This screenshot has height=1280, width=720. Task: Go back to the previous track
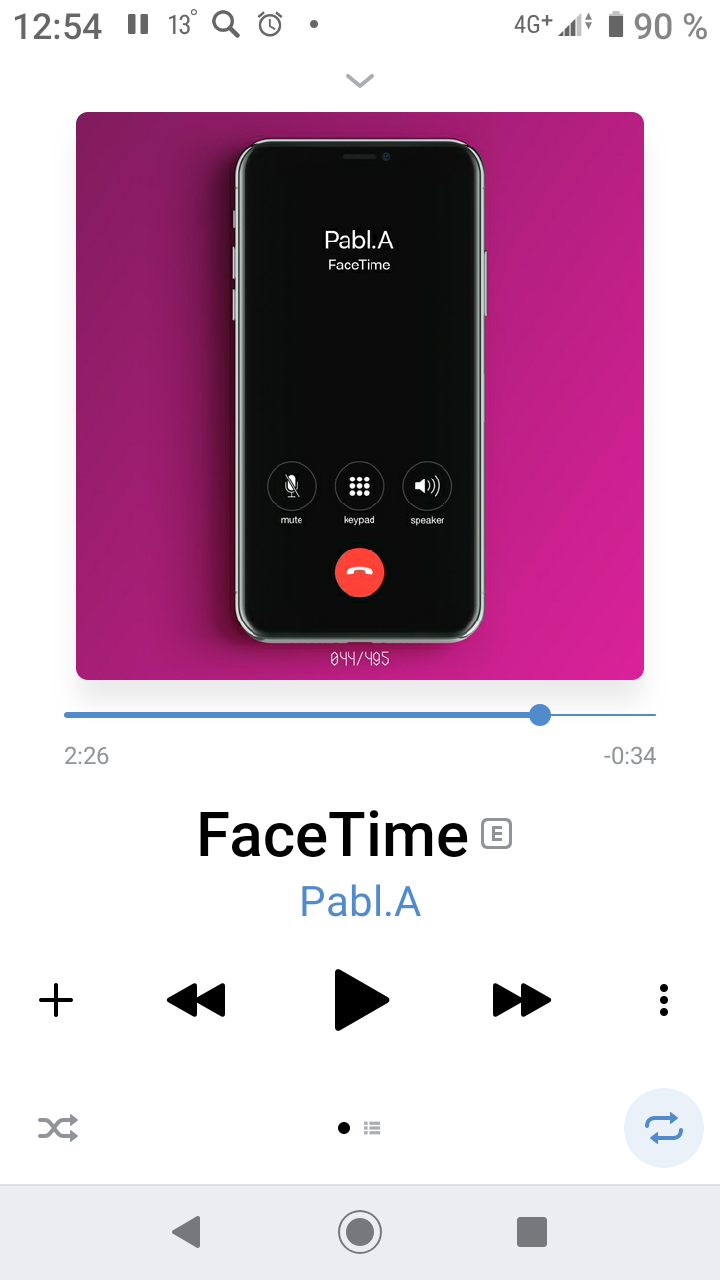pyautogui.click(x=196, y=999)
